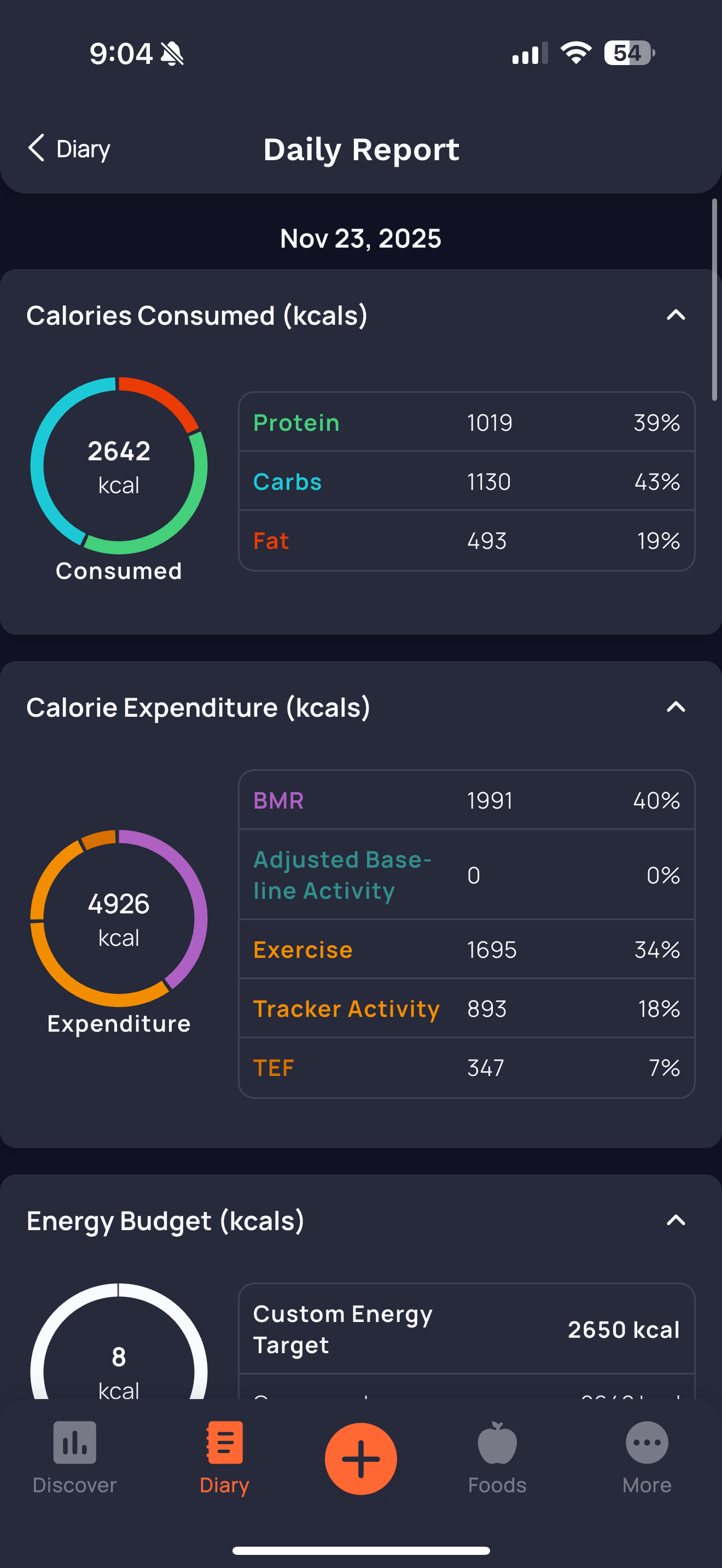722x1568 pixels.
Task: Go back to the Diary
Action: pos(69,149)
